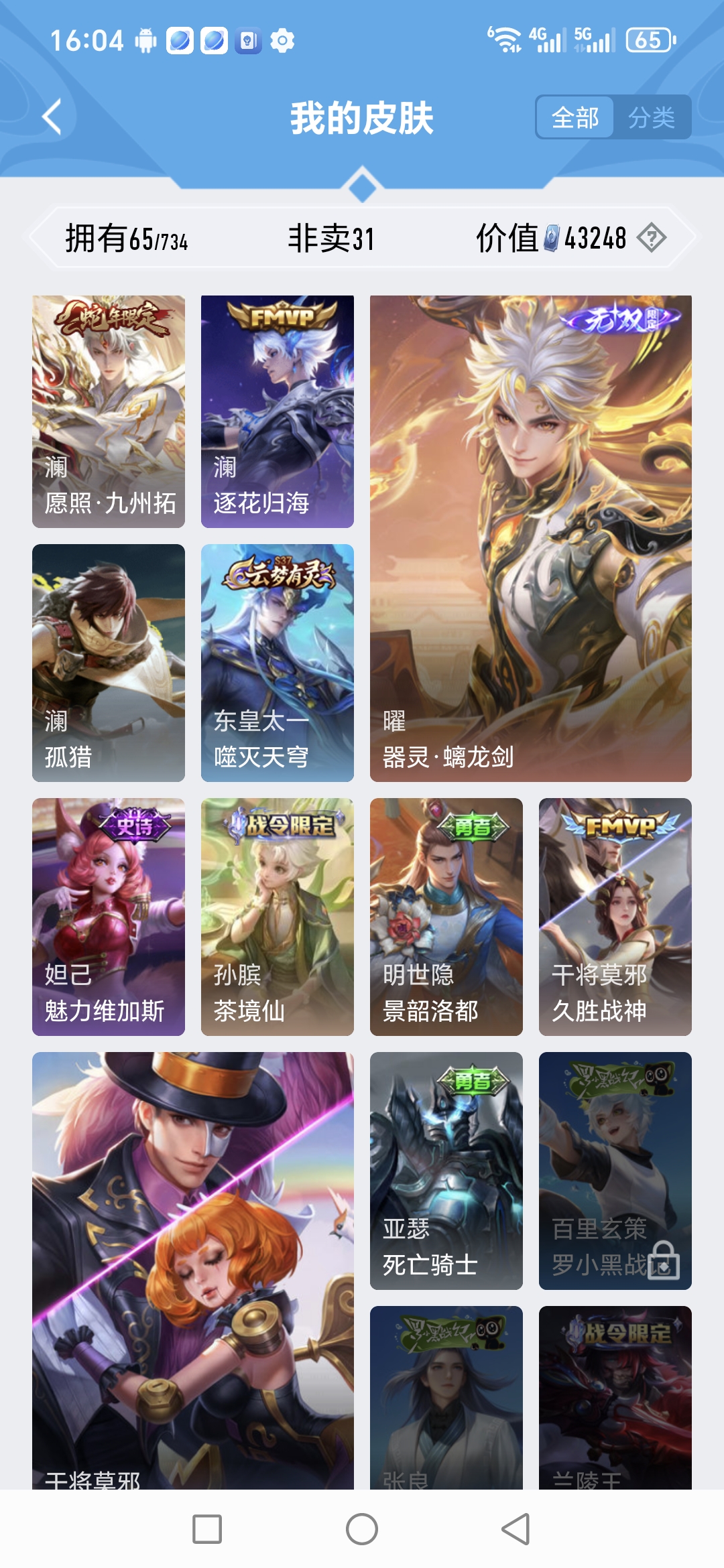Open 妲己 魅力维加斯 skin
The image size is (724, 1568).
109,916
